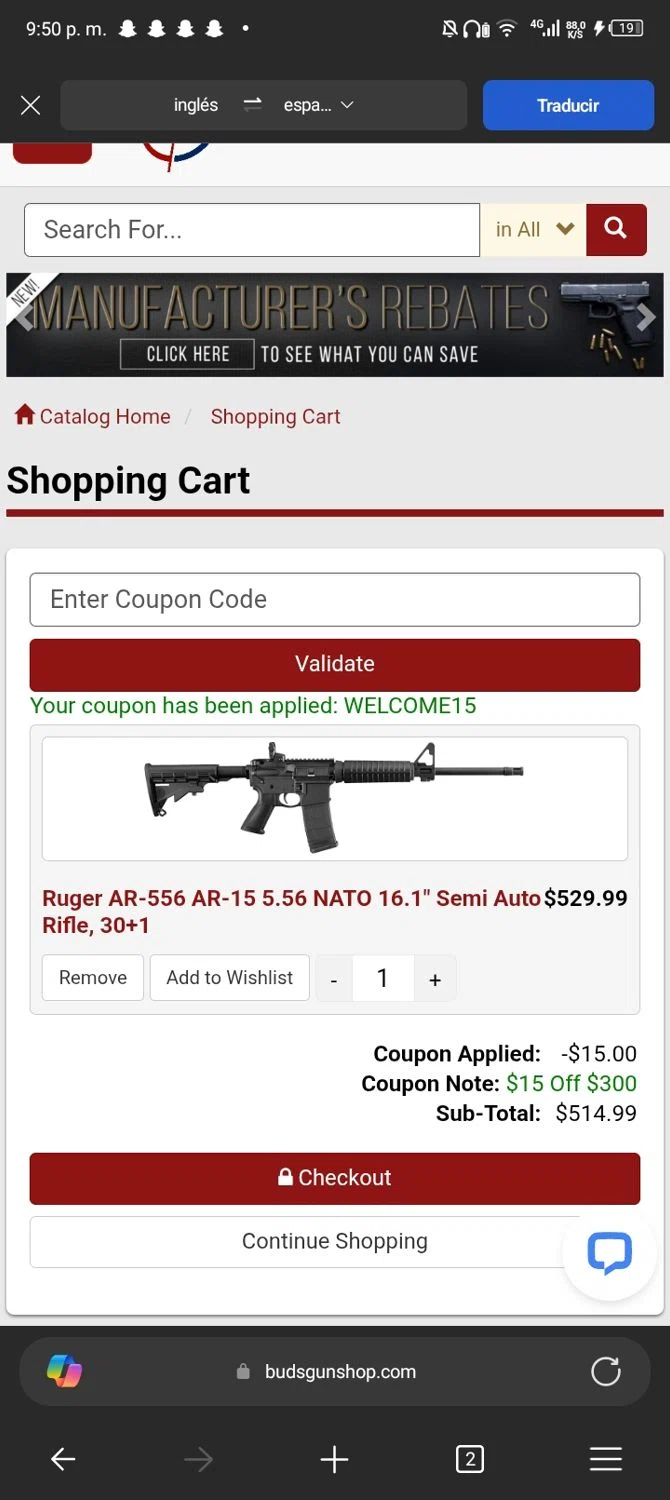The height and width of the screenshot is (1500, 670).
Task: Open the target language dropdown
Action: click(x=319, y=105)
